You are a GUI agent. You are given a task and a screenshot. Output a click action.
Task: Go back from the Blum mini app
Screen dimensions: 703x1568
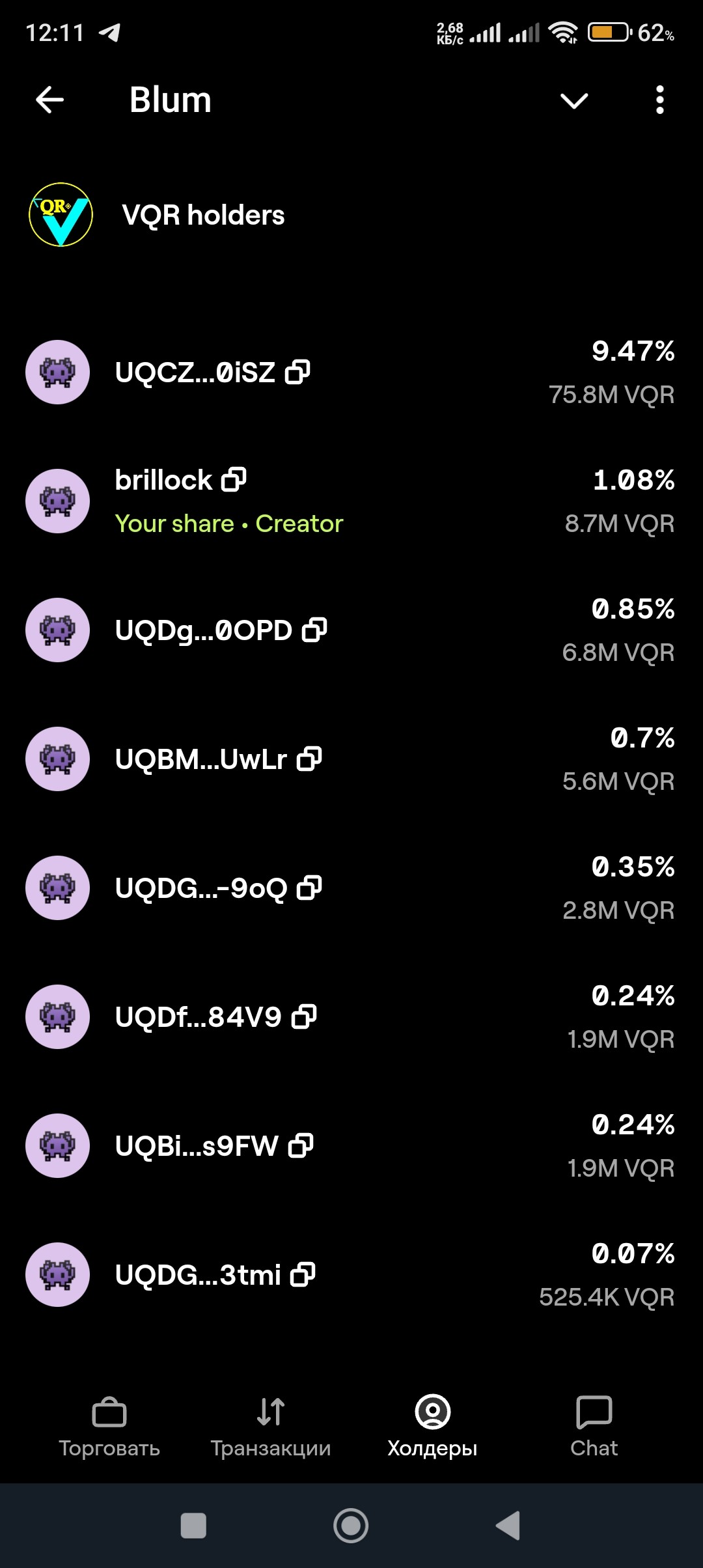(x=49, y=100)
